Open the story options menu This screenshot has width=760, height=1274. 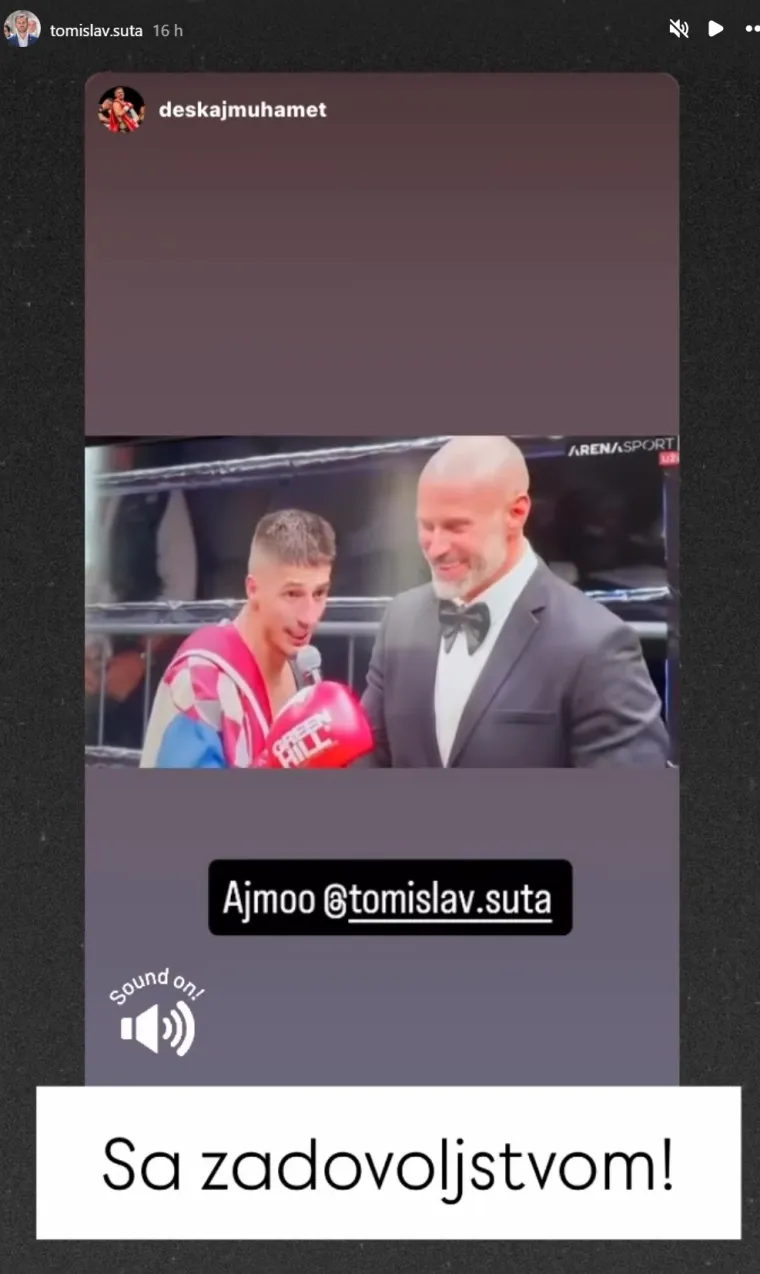(x=752, y=29)
